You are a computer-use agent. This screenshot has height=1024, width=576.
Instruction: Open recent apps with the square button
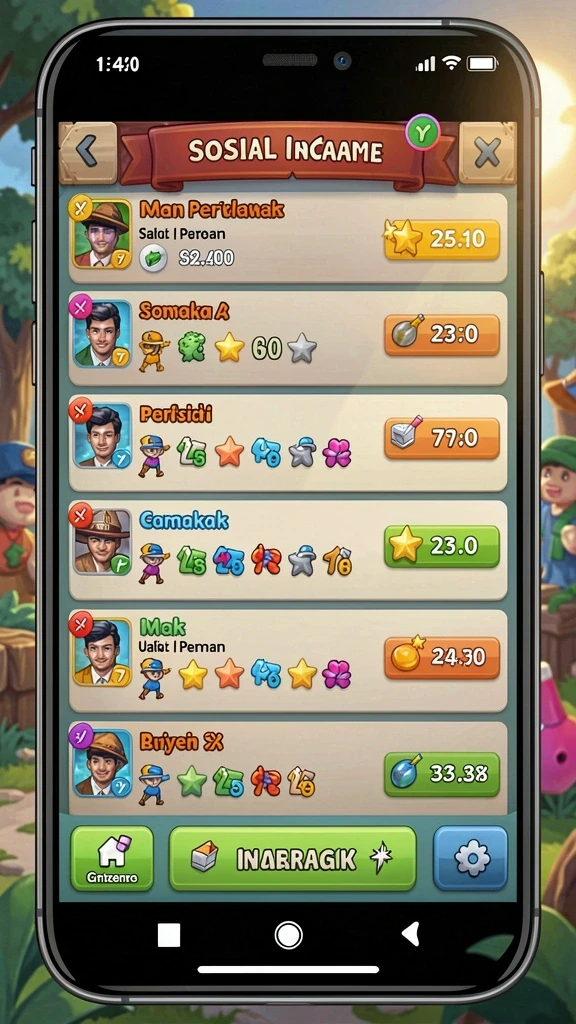tap(169, 935)
